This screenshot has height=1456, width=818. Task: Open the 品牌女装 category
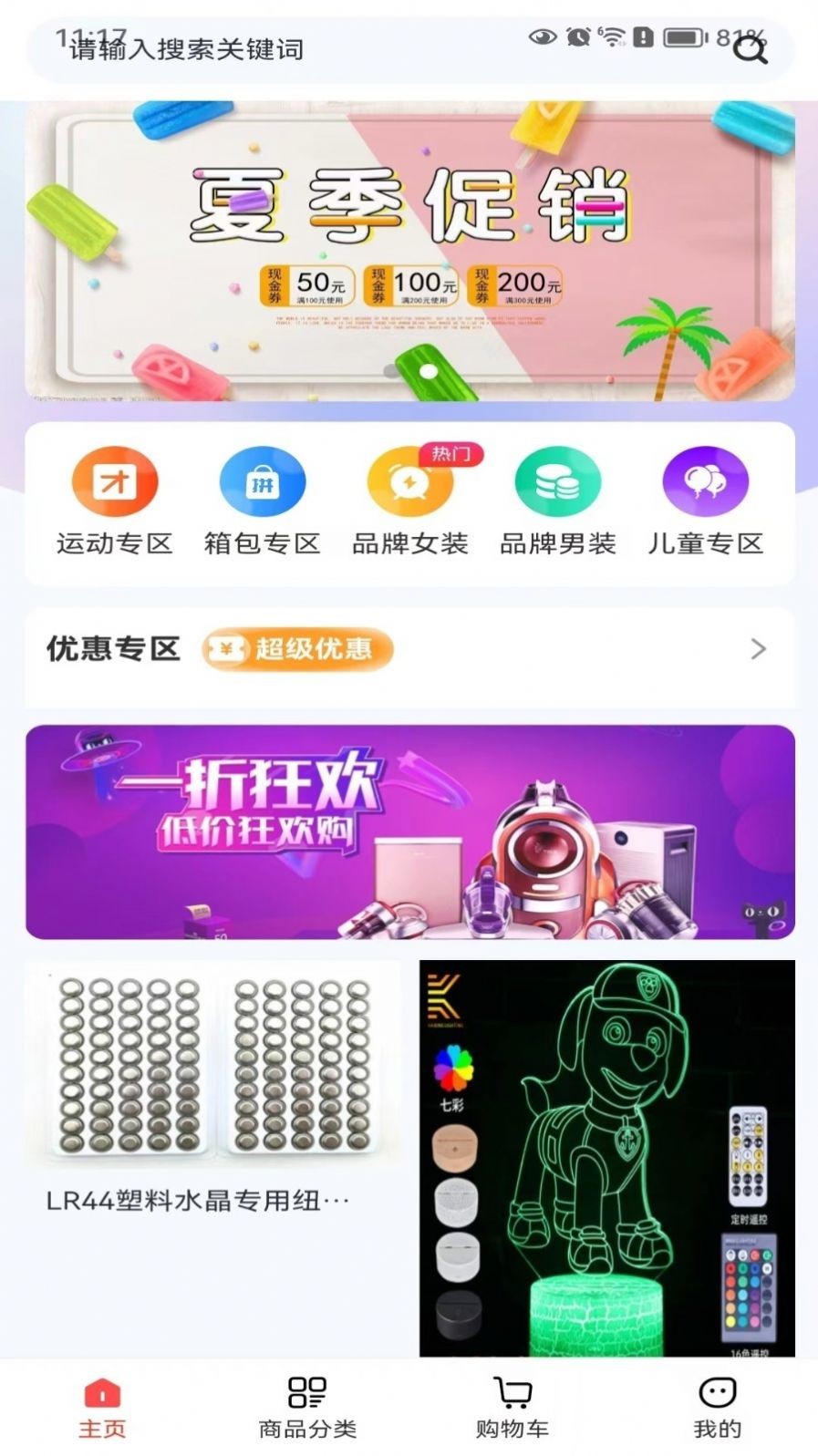pyautogui.click(x=410, y=501)
